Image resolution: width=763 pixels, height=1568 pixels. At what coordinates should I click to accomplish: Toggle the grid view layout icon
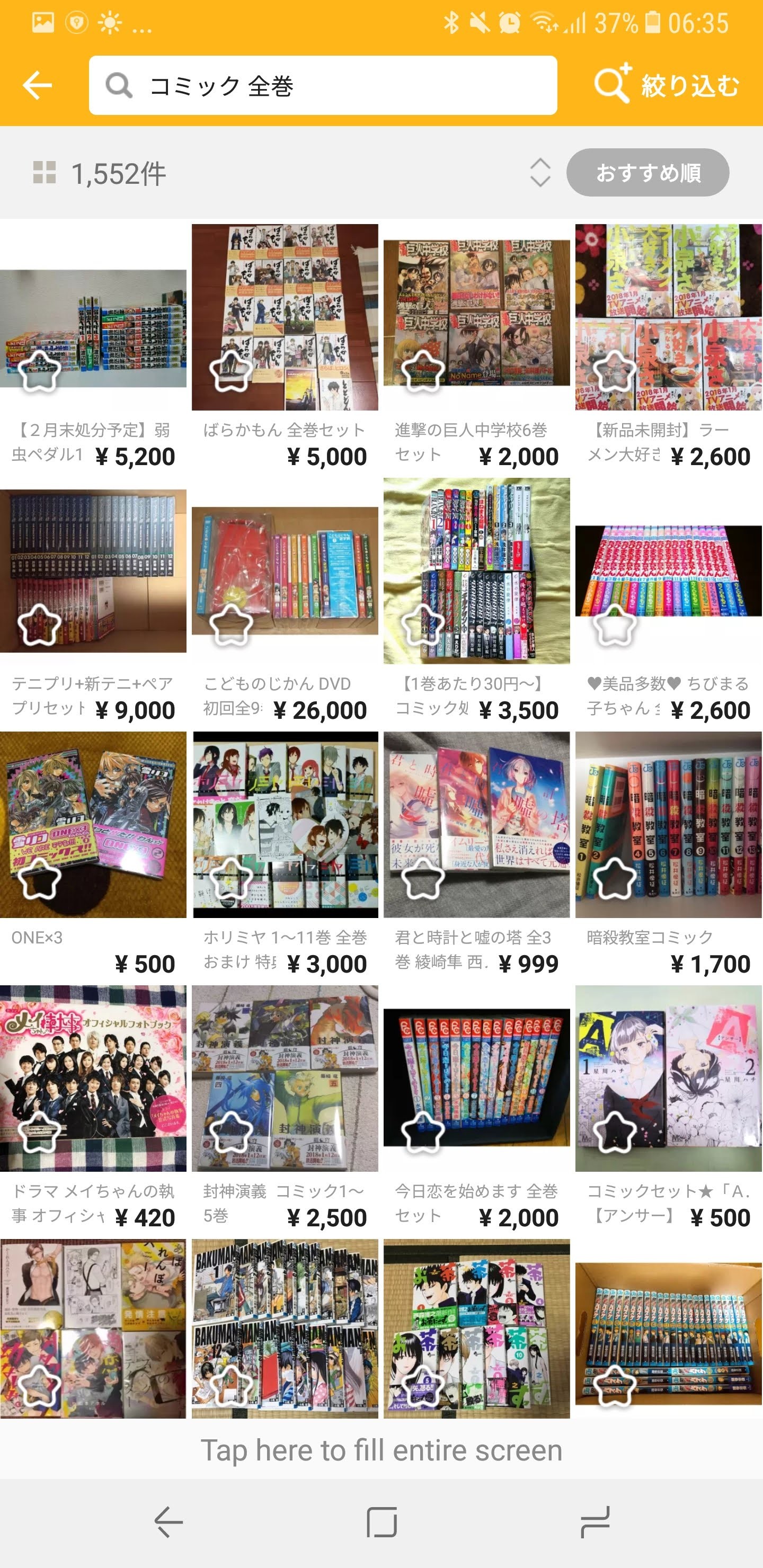(45, 173)
